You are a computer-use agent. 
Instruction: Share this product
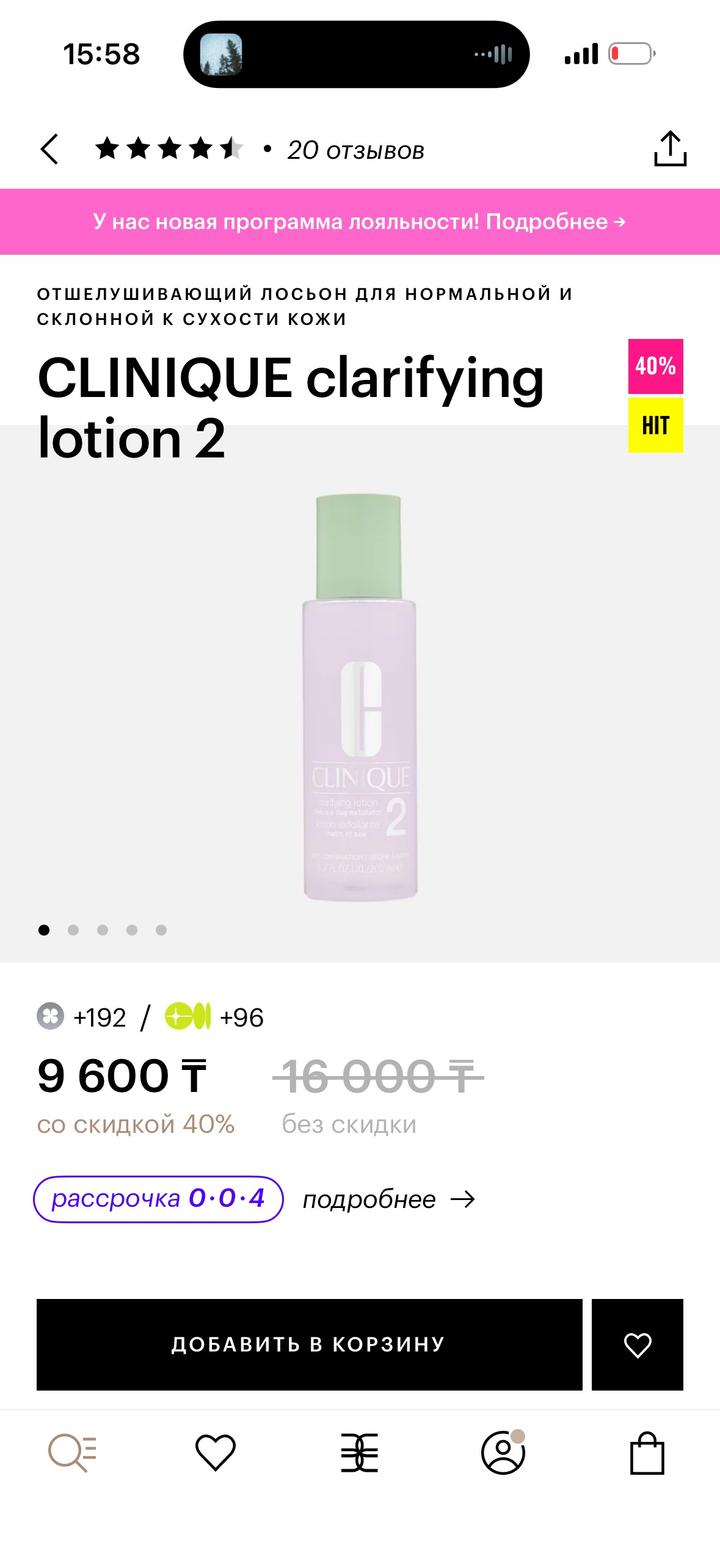[x=670, y=149]
